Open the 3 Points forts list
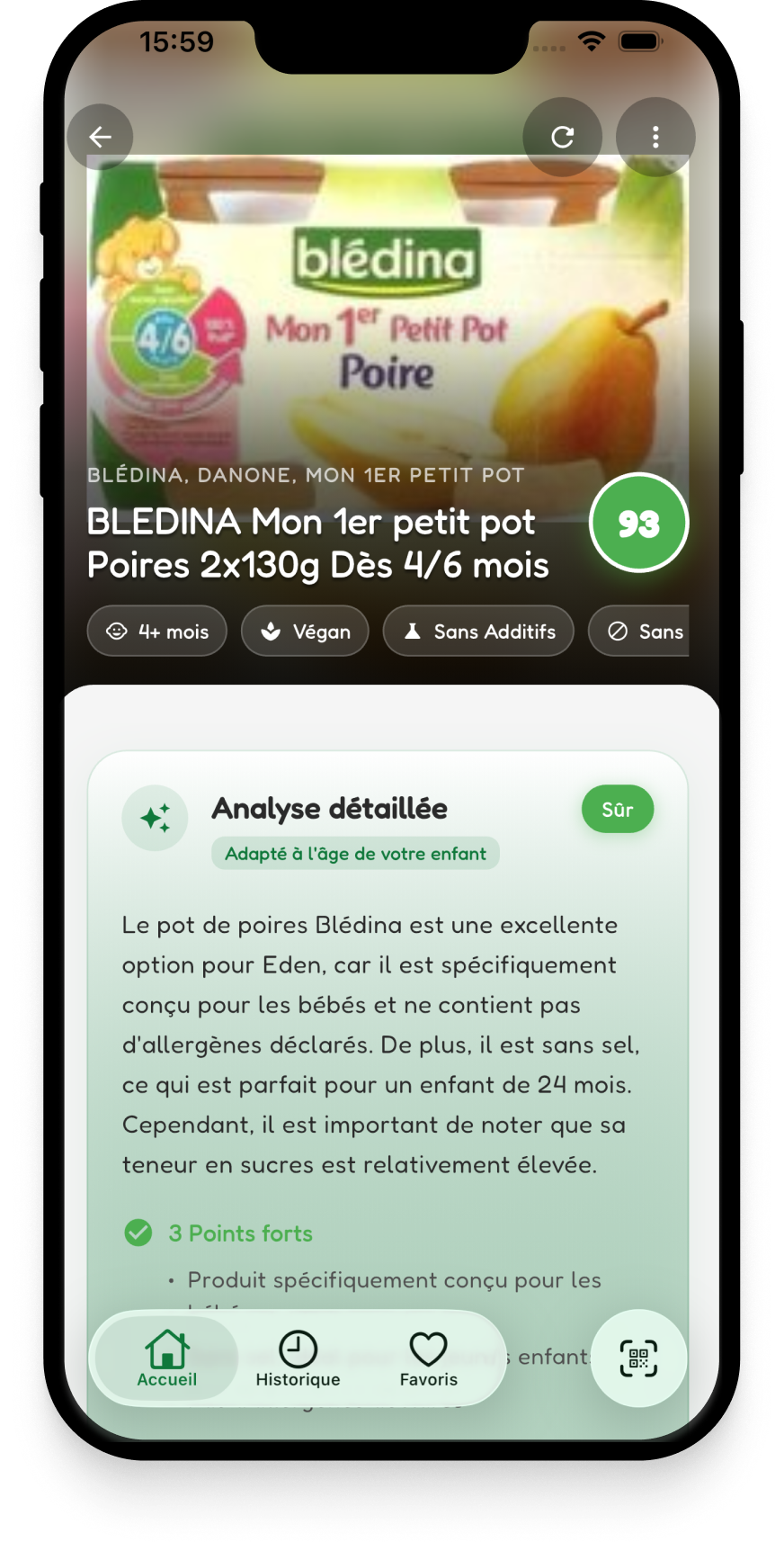 click(x=240, y=1233)
